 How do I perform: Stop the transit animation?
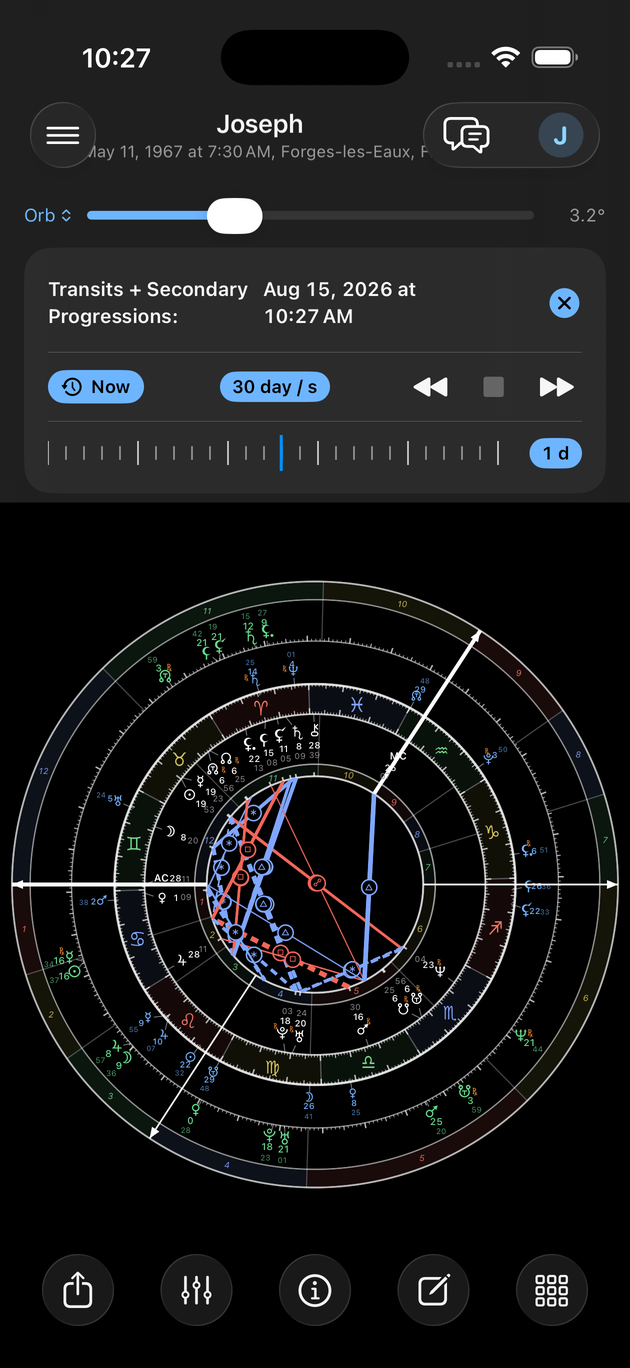[493, 387]
